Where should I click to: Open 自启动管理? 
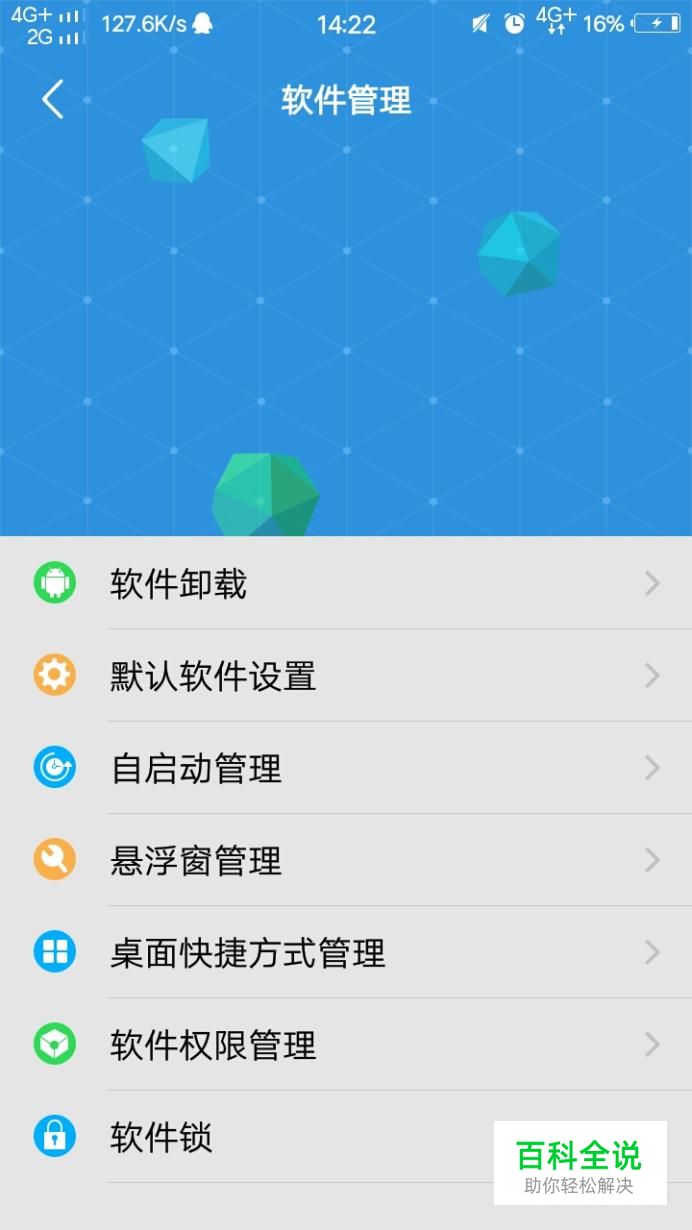[x=346, y=768]
